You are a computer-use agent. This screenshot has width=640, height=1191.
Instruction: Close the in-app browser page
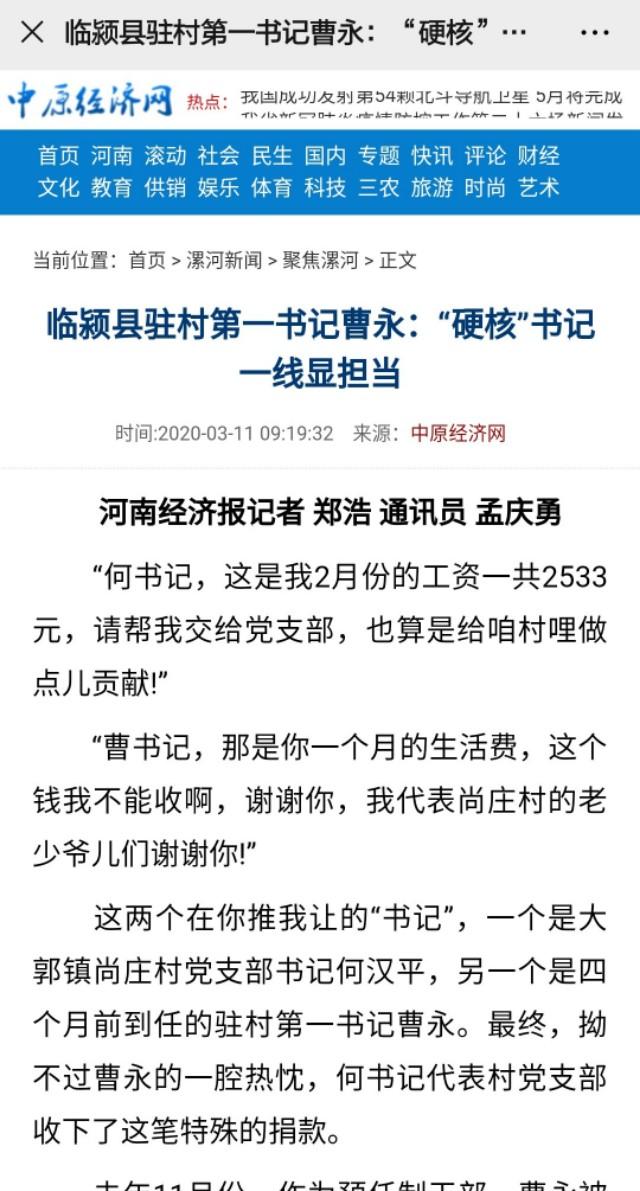(32, 33)
